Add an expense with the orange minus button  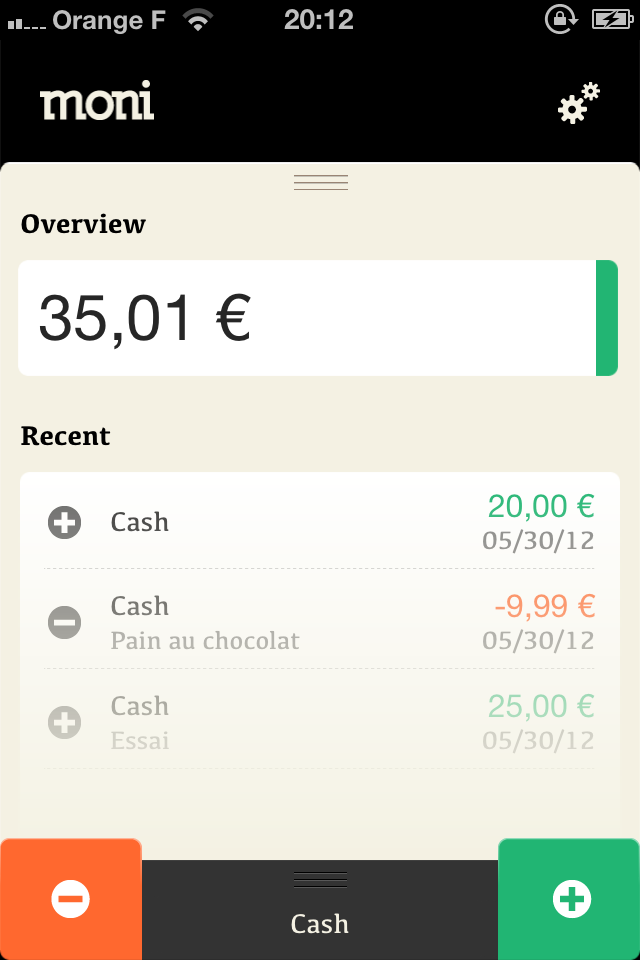[x=71, y=899]
